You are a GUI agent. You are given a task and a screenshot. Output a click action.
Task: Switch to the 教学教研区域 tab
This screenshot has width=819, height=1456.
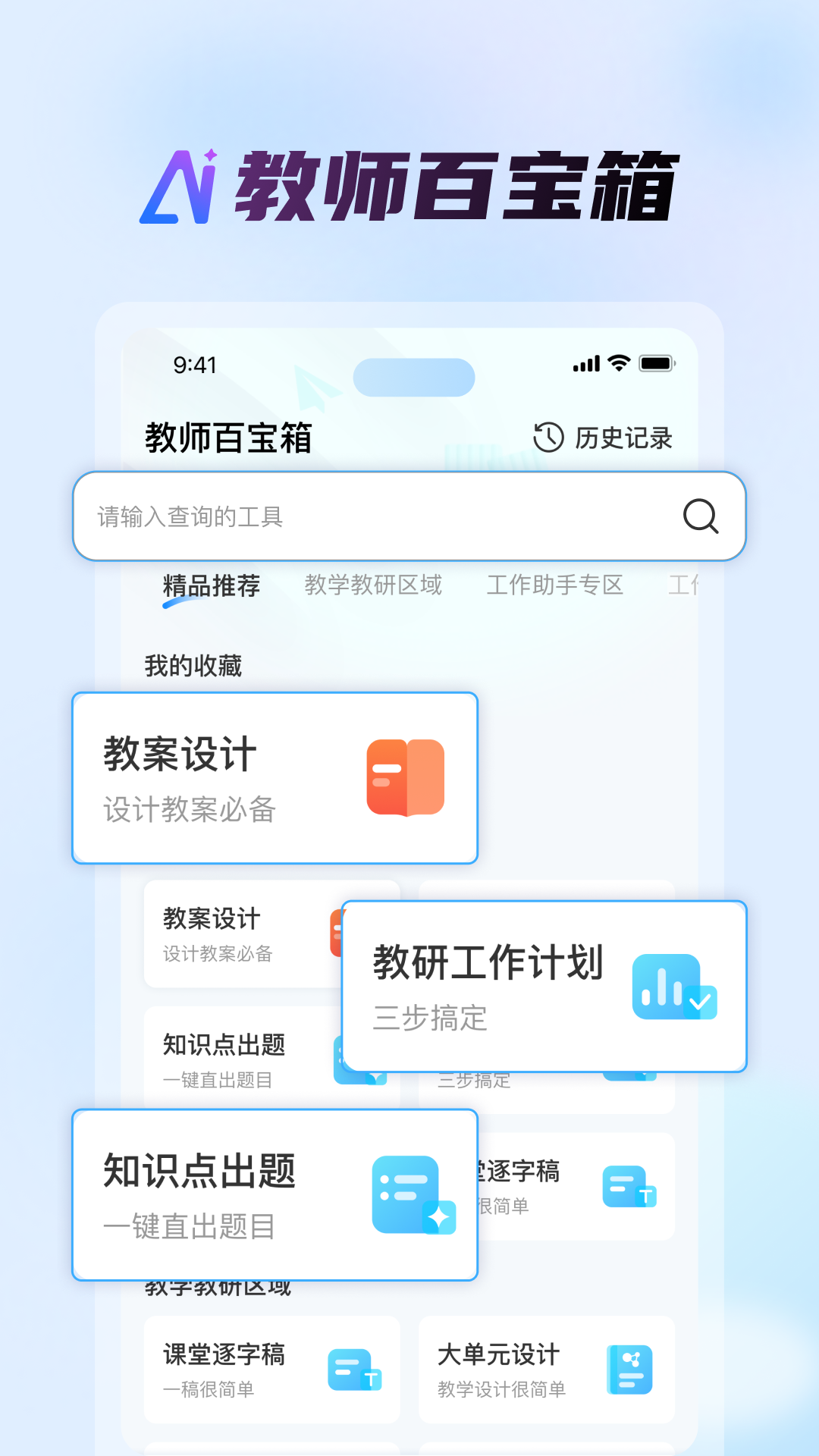[x=375, y=585]
